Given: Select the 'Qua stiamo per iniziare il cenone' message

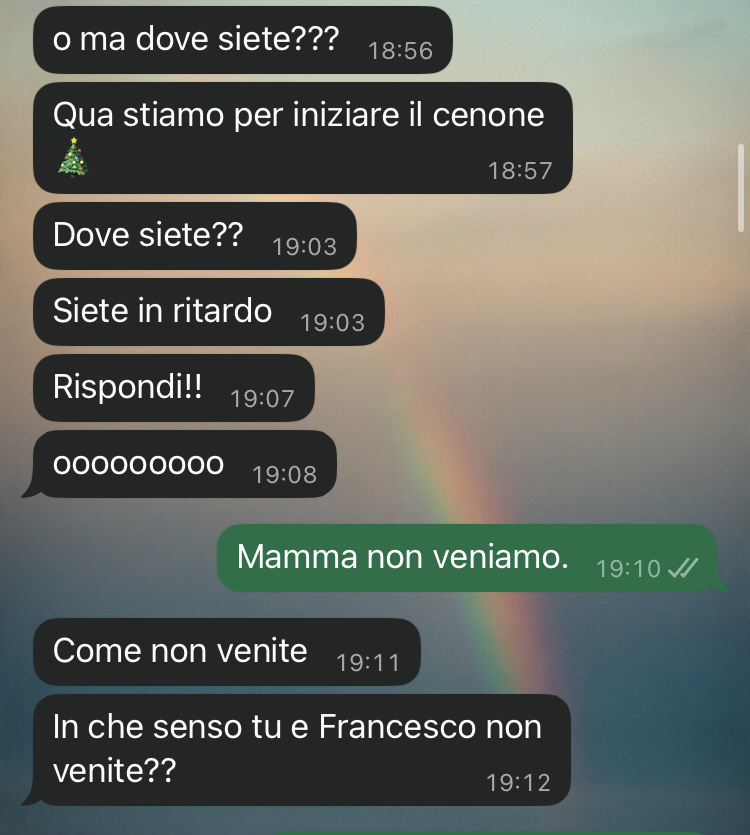Looking at the screenshot, I should 301,137.
